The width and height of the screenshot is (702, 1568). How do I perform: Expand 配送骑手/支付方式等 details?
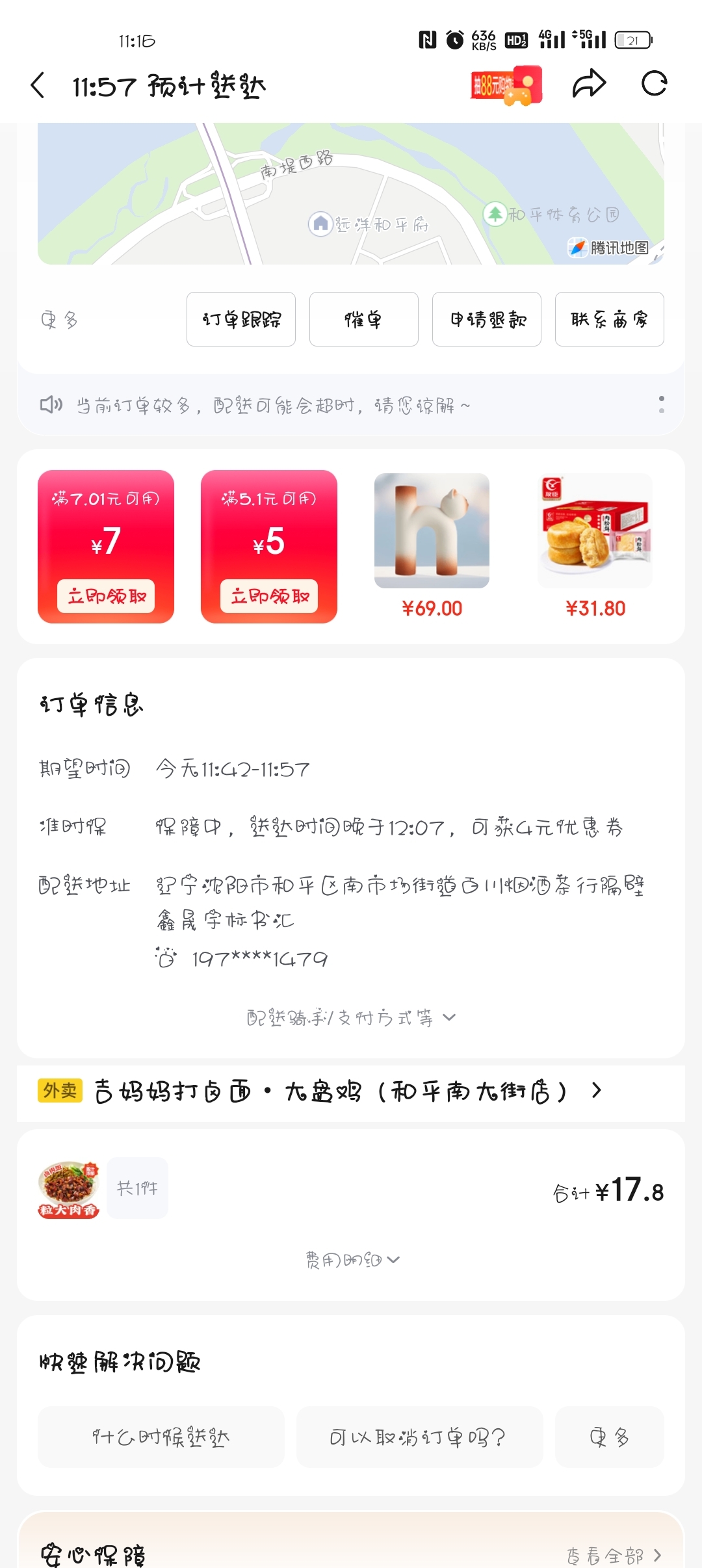click(351, 1017)
